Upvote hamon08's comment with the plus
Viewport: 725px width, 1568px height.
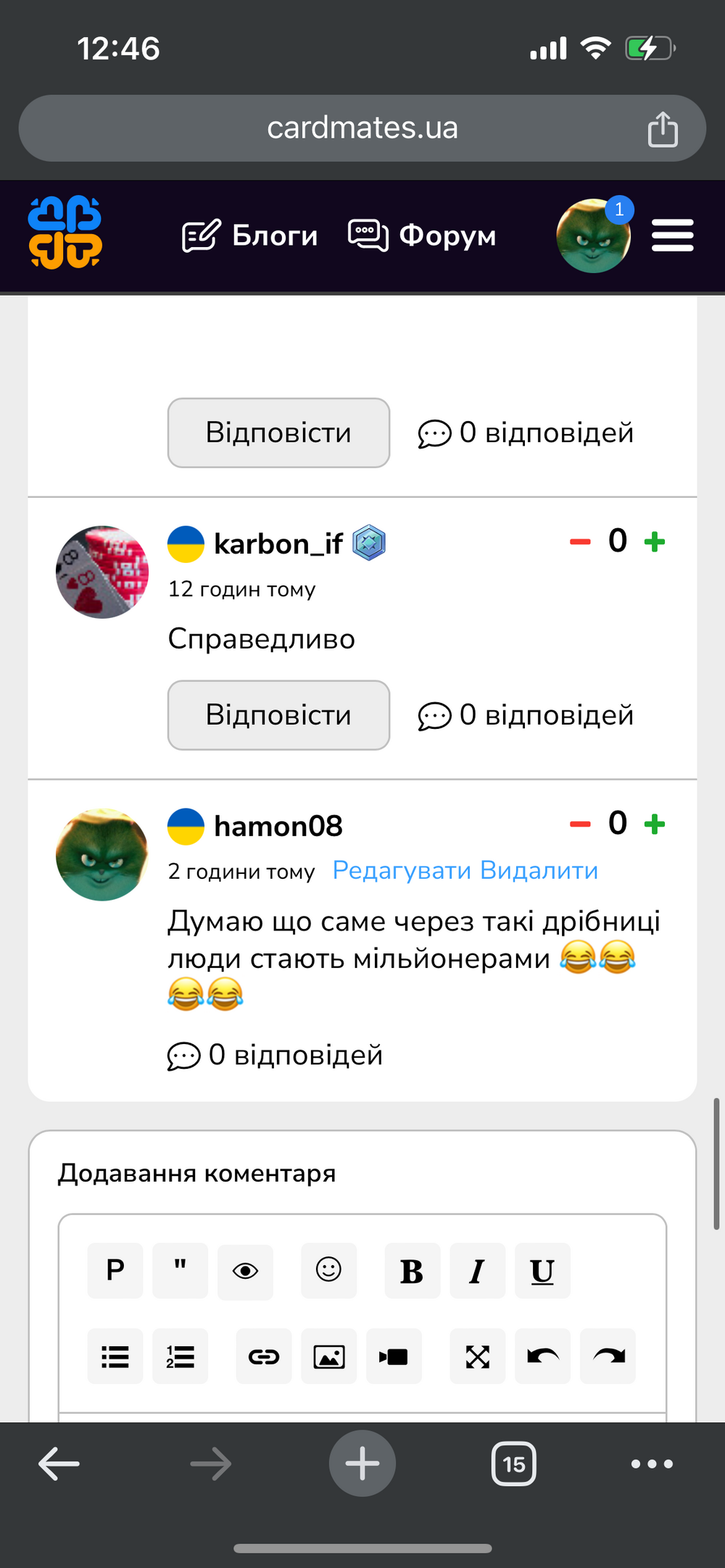coord(655,824)
